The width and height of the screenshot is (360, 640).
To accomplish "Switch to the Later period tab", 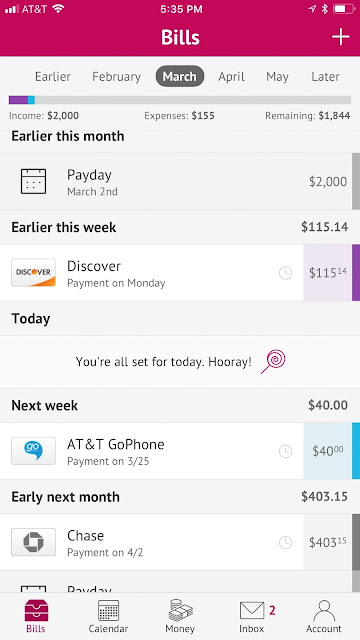I will click(325, 77).
